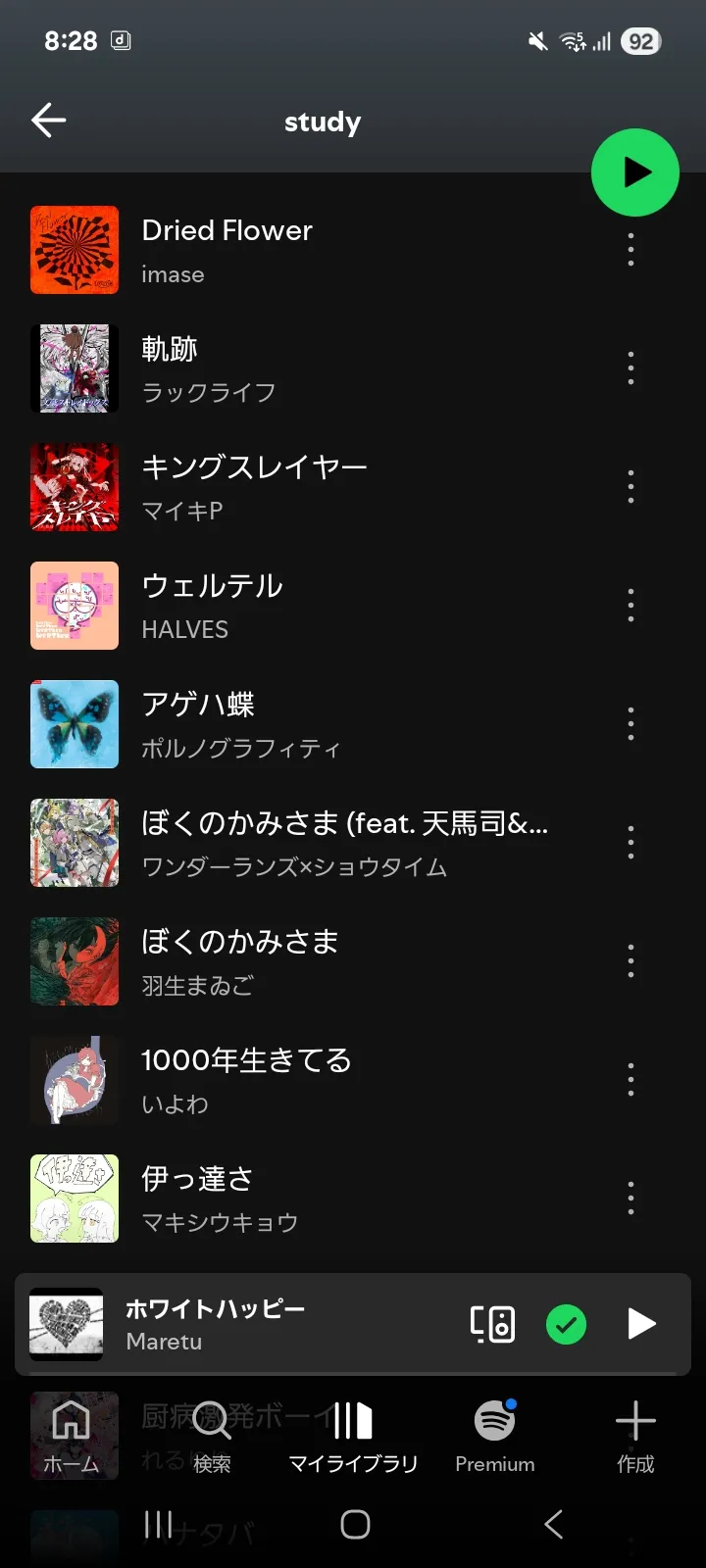706x1568 pixels.
Task: Switch to the 検索 tab
Action: [x=212, y=1436]
